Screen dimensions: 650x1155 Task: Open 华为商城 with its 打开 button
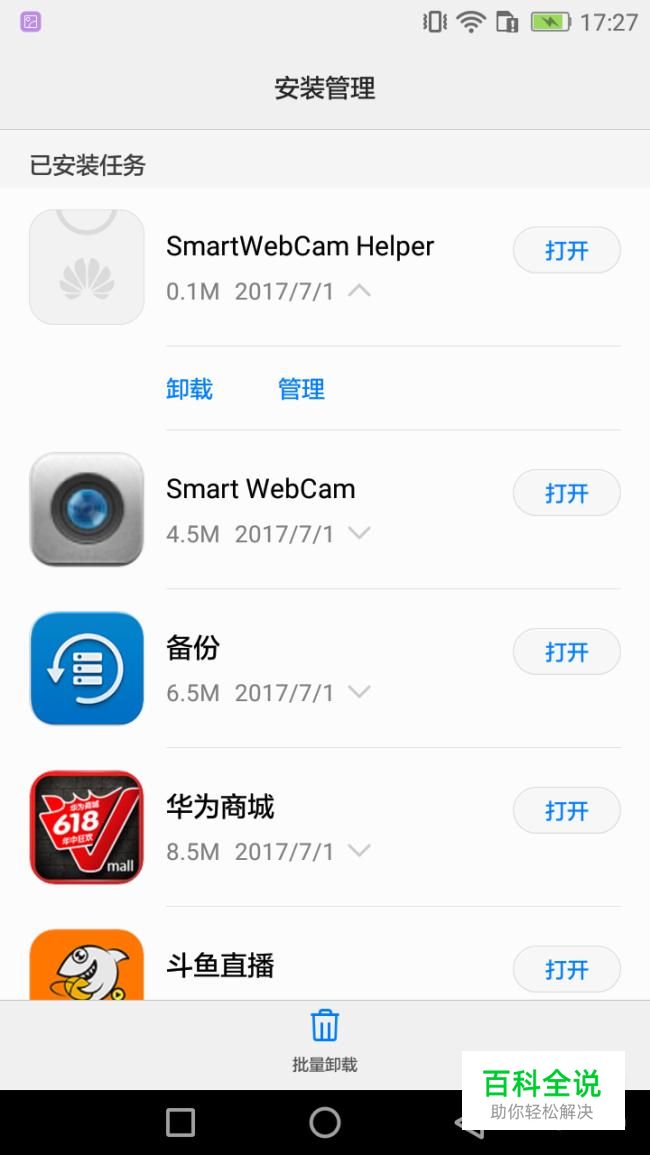[x=566, y=810]
